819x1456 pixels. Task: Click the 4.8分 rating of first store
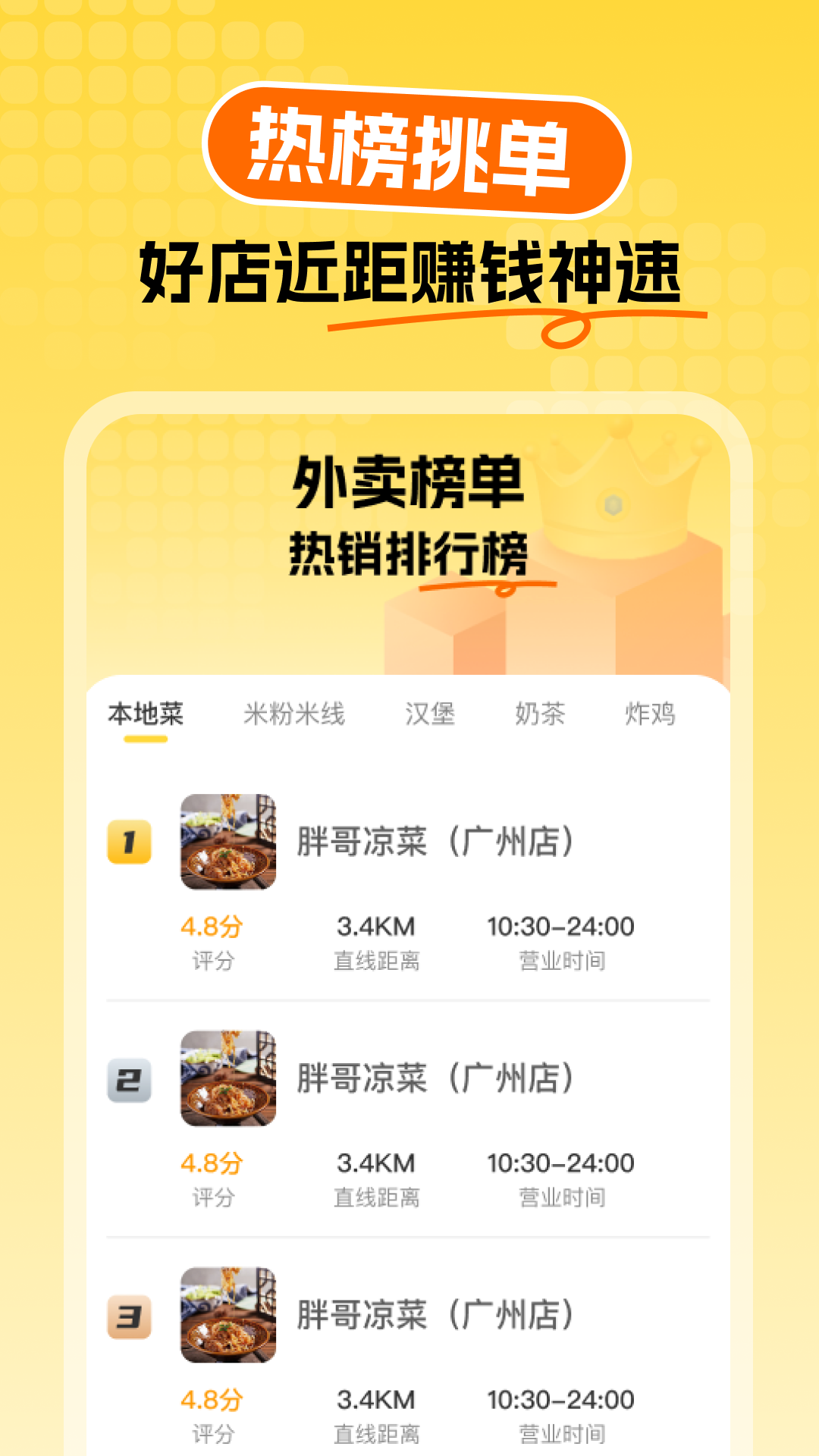(210, 926)
